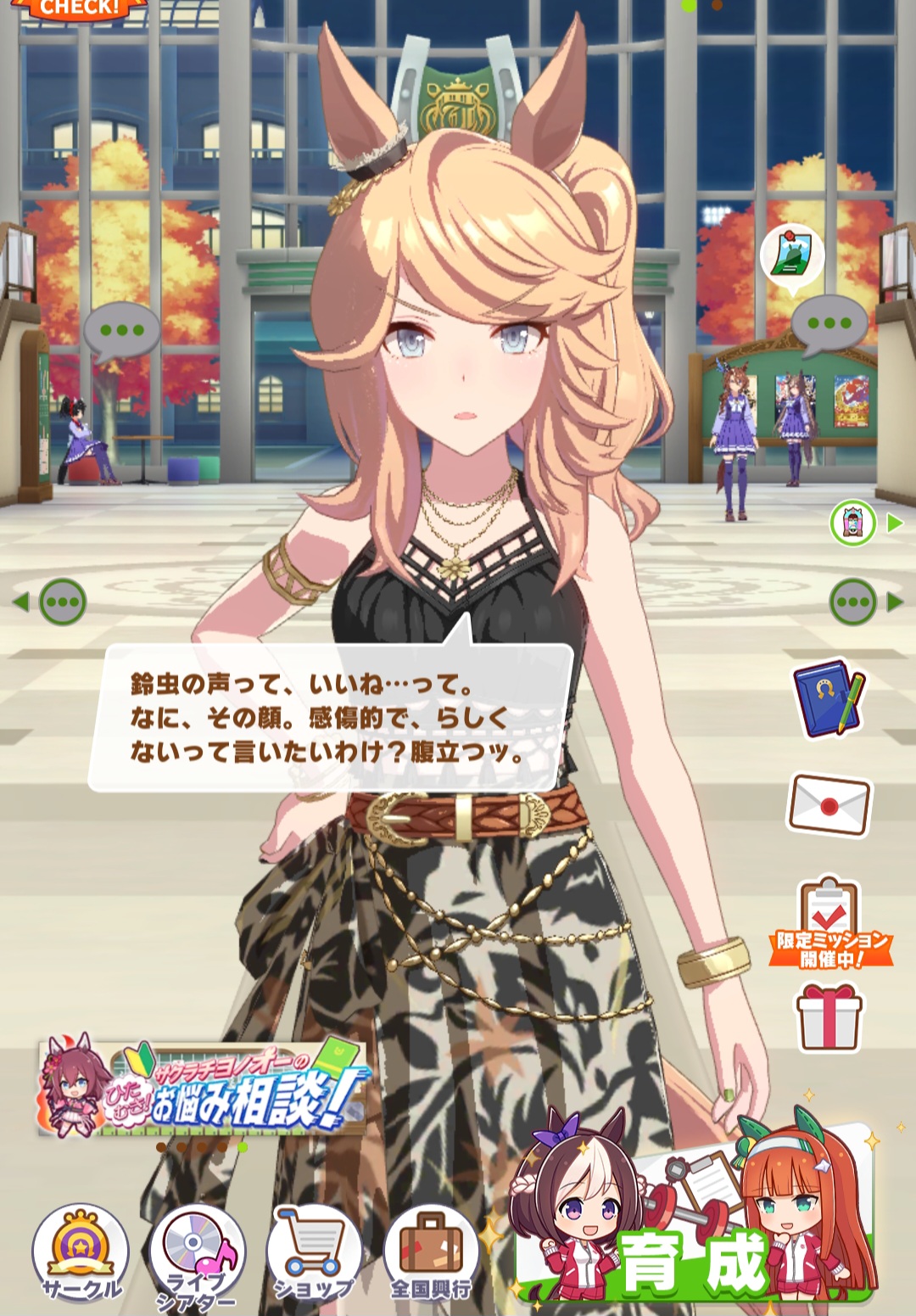
Task: Tap the lower right green dots arrow
Action: point(864,602)
